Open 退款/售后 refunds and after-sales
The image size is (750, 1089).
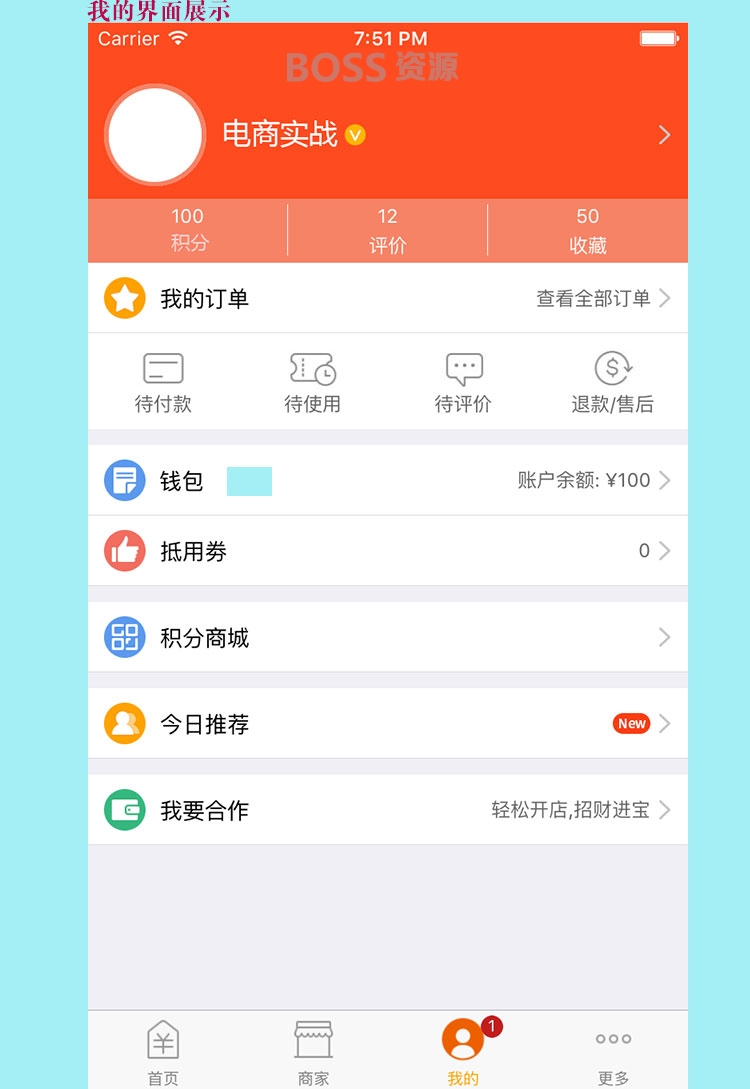(x=613, y=383)
